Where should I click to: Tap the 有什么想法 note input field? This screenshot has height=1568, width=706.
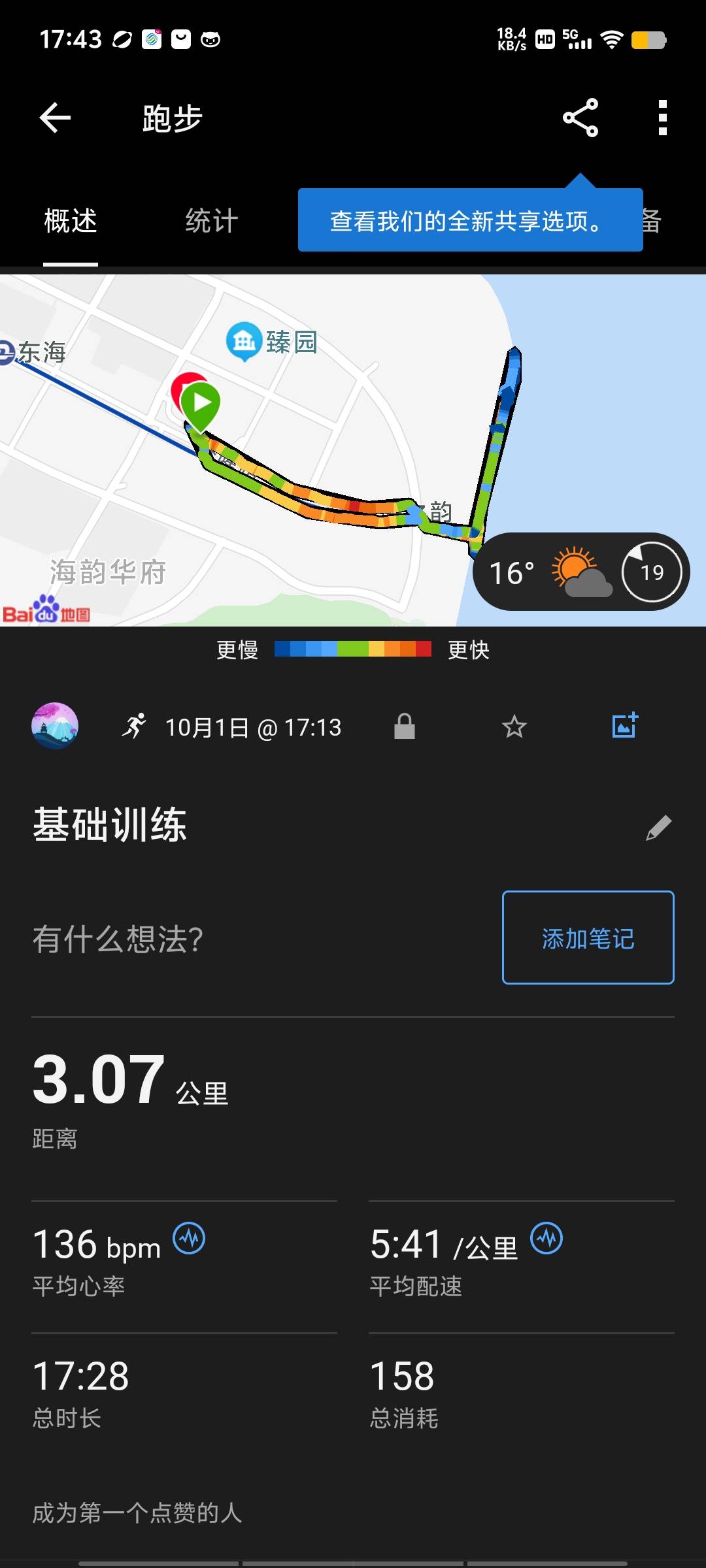point(118,939)
